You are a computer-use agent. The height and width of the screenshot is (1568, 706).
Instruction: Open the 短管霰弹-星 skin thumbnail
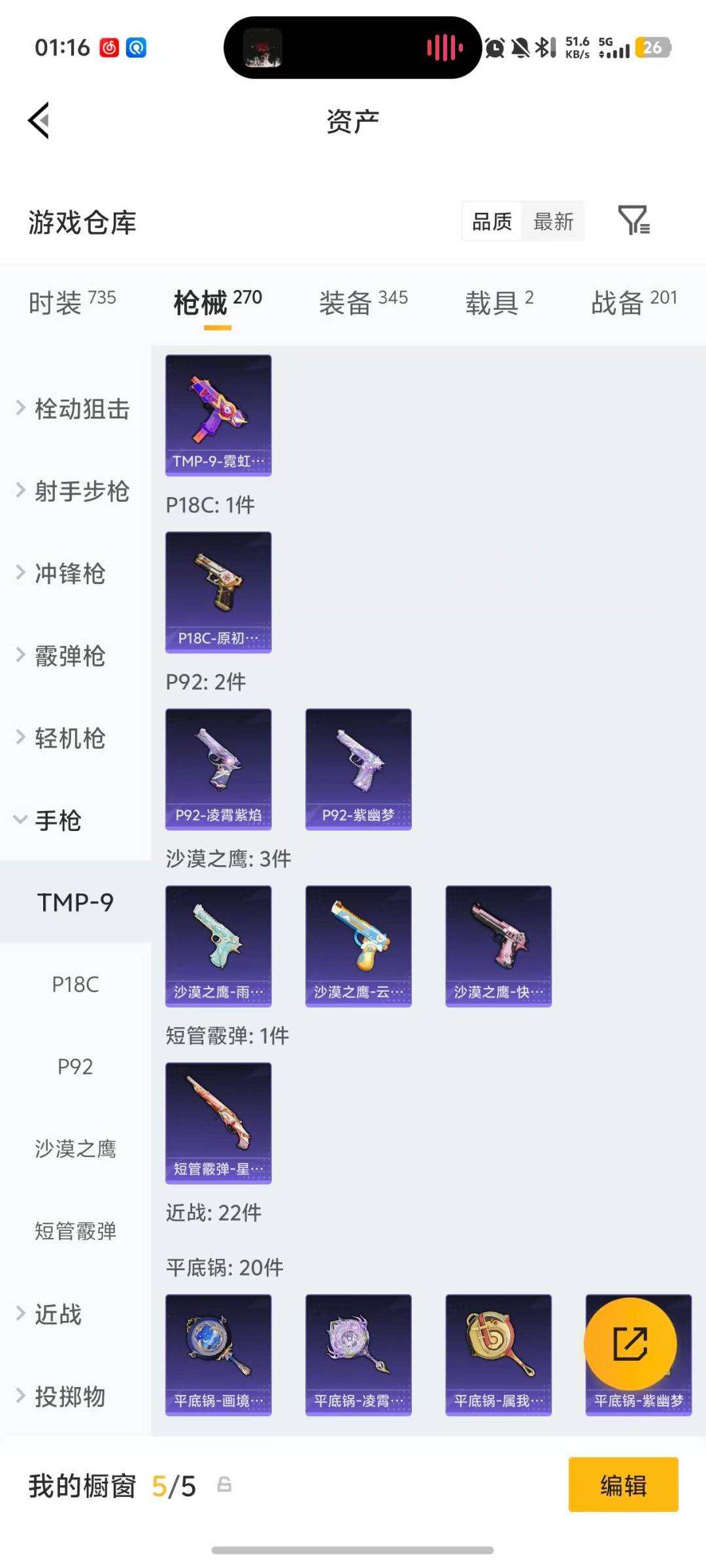pos(218,1124)
